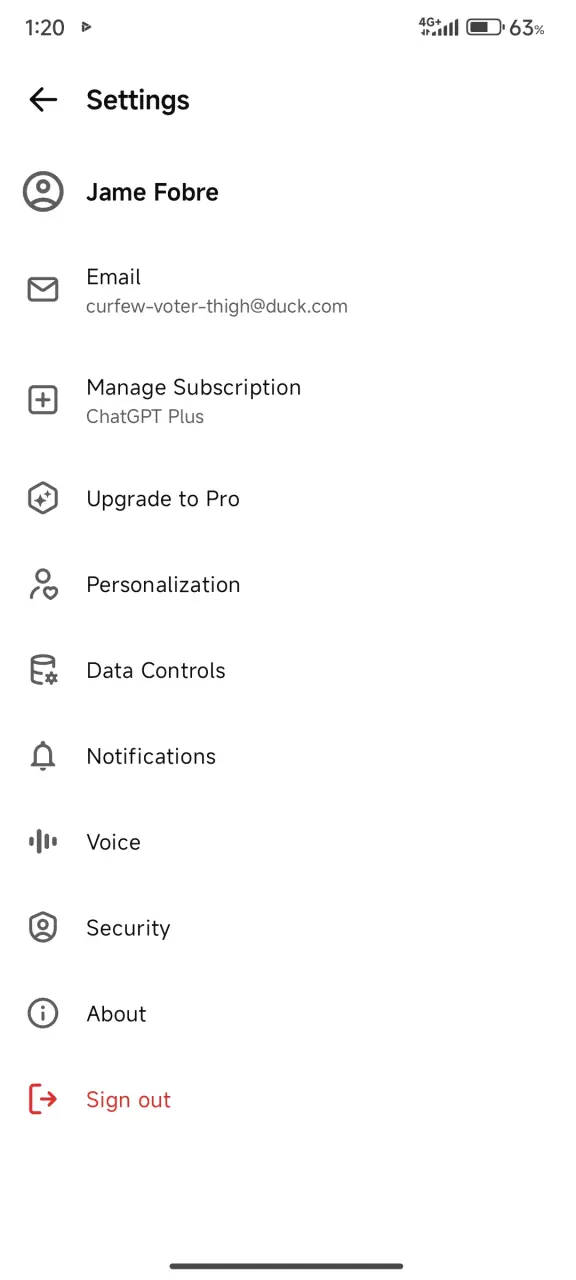
Task: Open Voice settings
Action: click(x=288, y=843)
